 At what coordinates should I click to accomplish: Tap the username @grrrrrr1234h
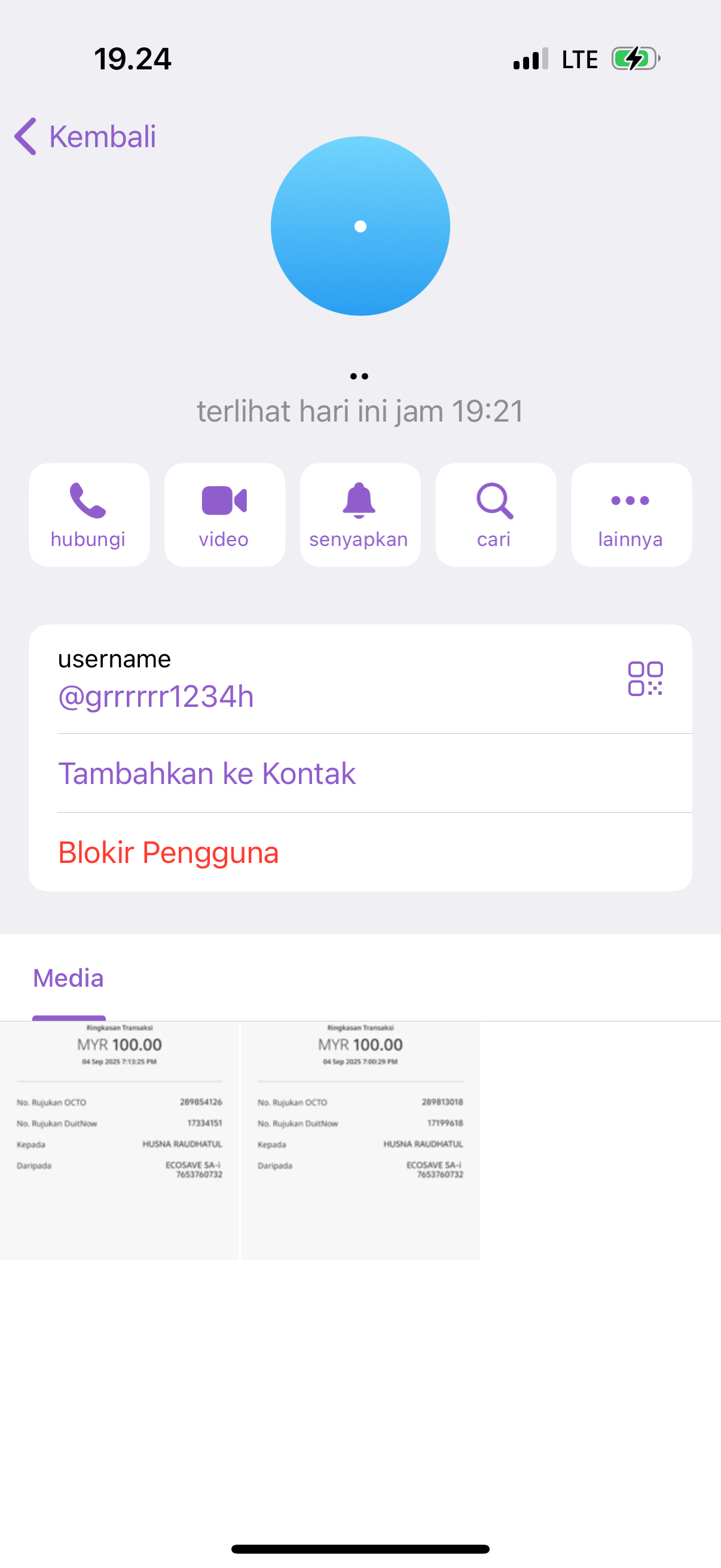156,696
